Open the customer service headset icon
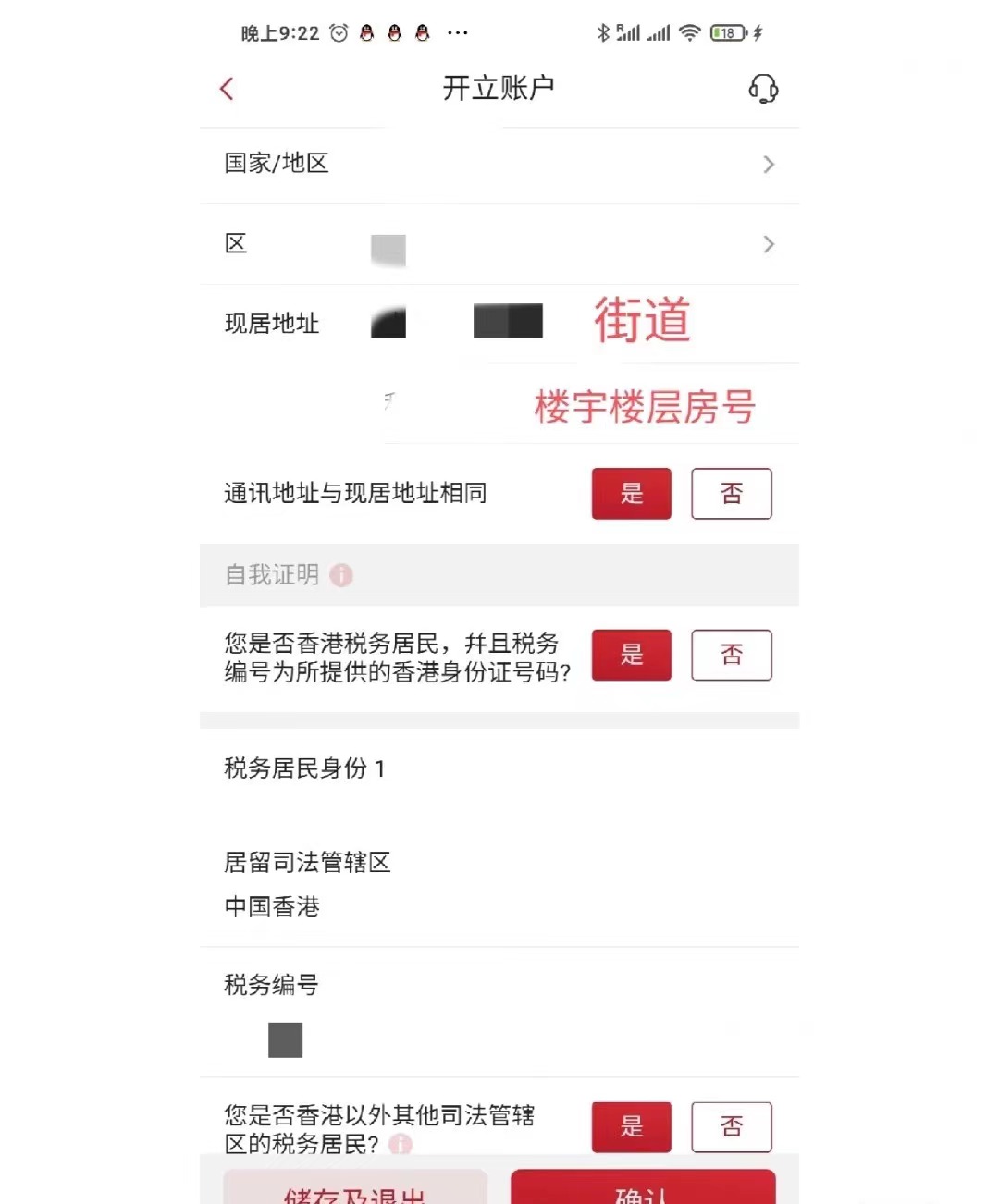Viewport: 999px width, 1204px height. coord(763,89)
